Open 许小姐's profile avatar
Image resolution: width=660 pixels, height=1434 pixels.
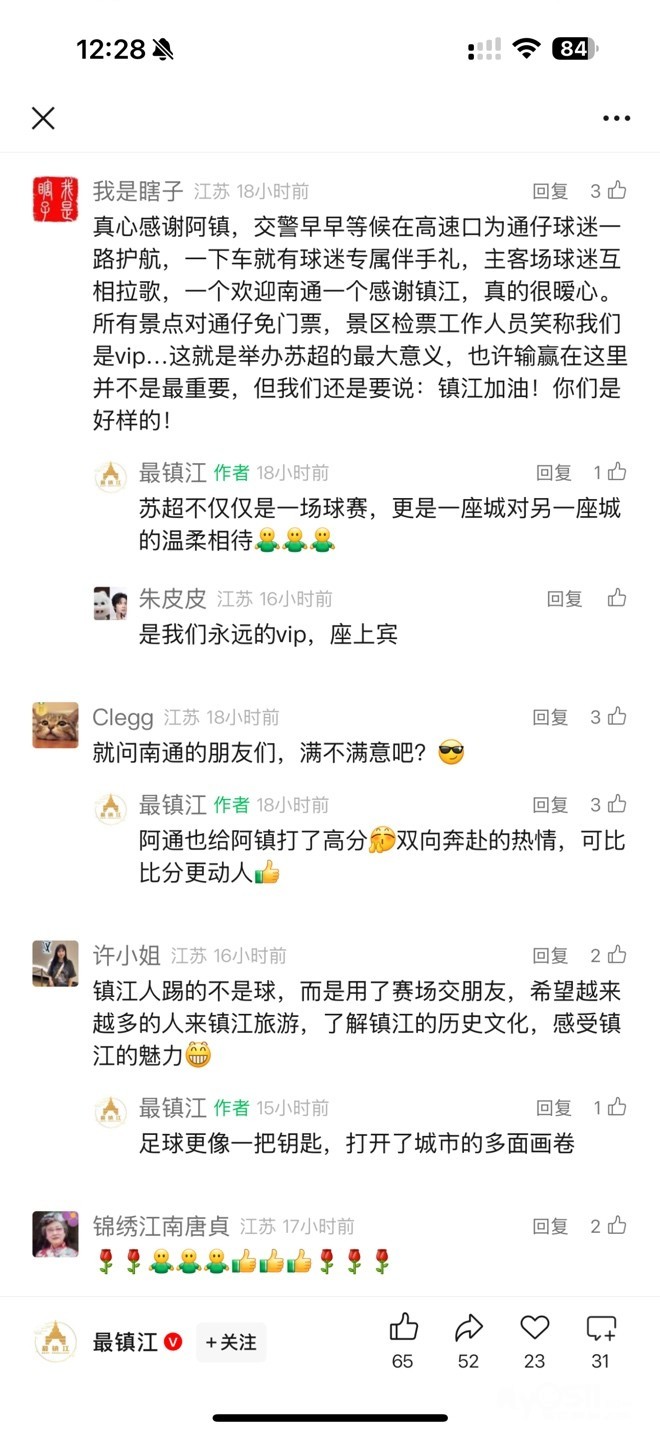point(55,965)
